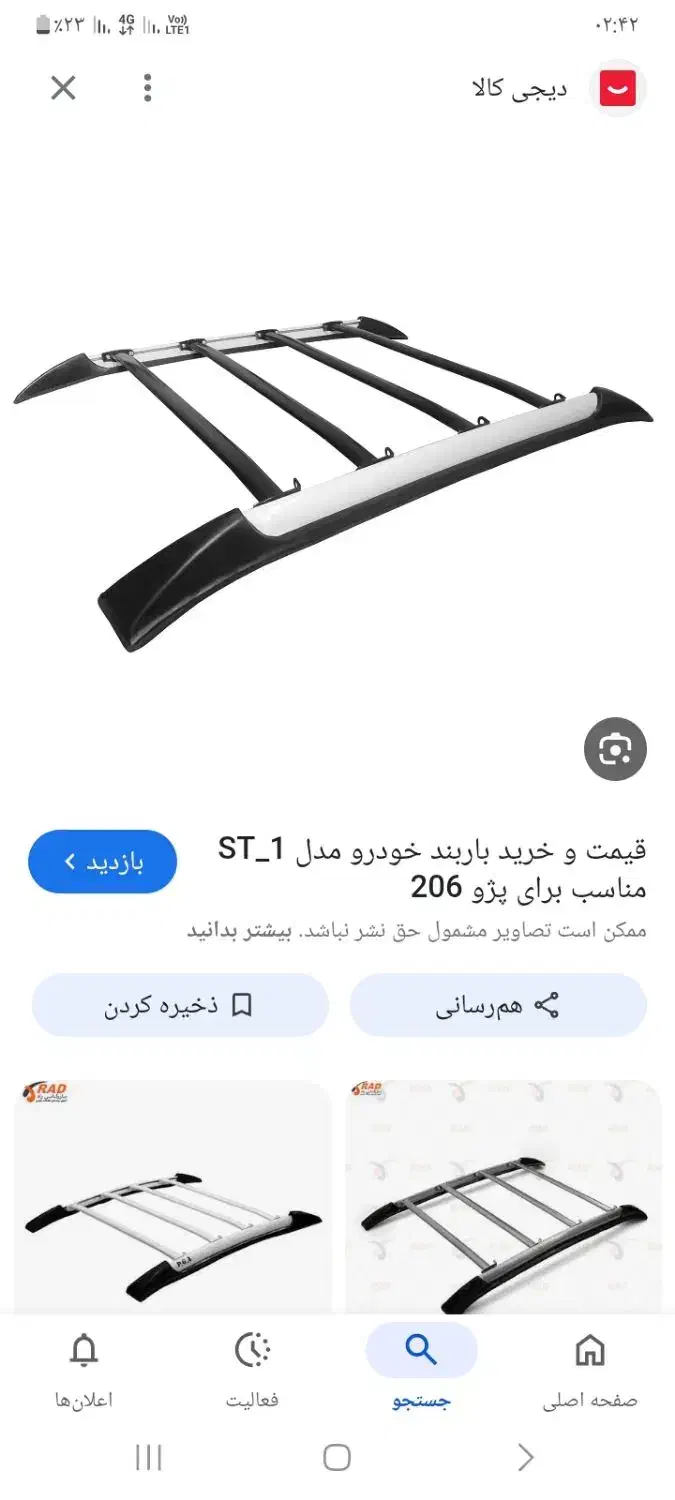Open system recent apps

click(148, 1458)
